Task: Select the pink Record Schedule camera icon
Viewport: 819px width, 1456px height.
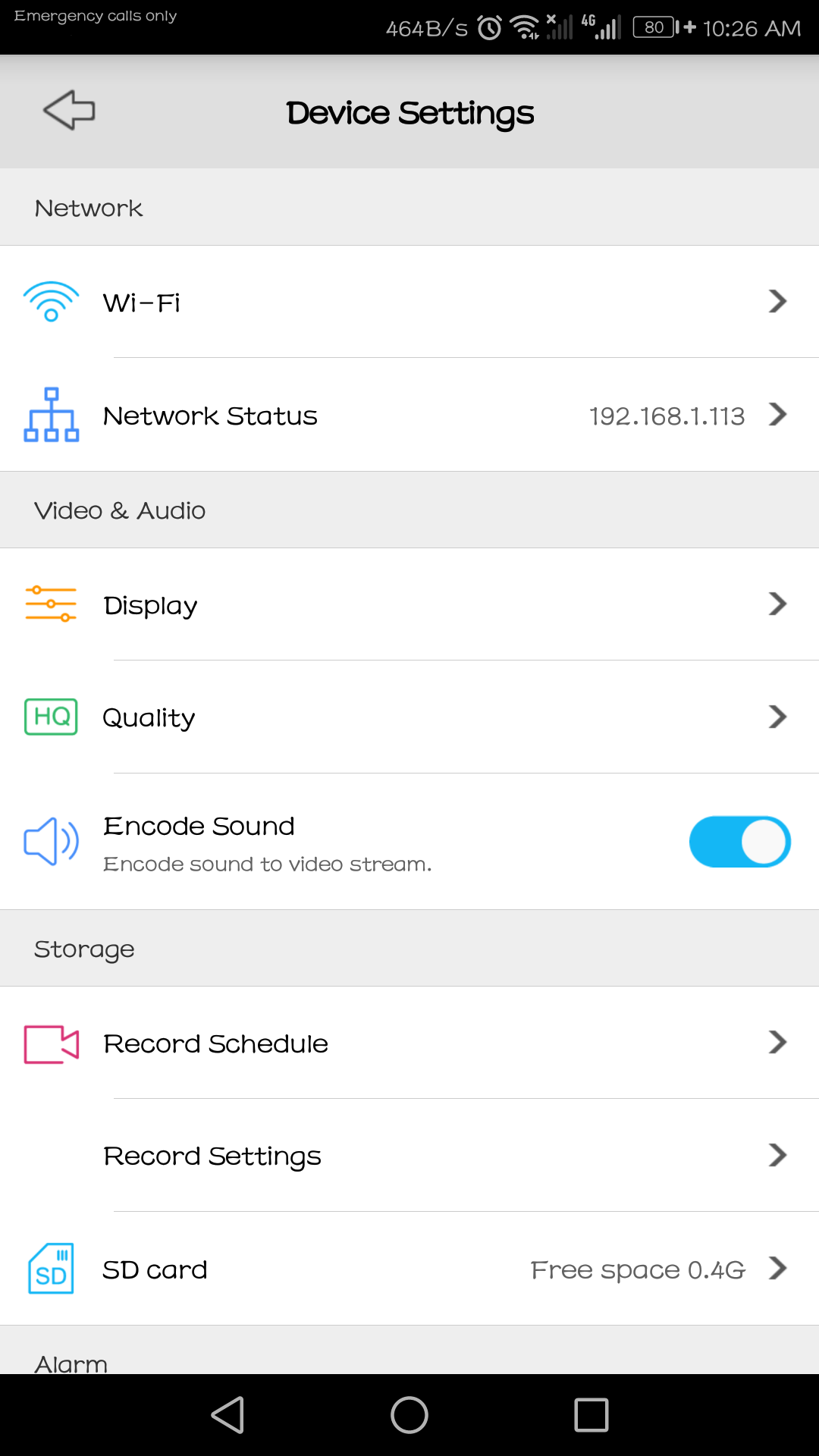Action: pos(51,1043)
